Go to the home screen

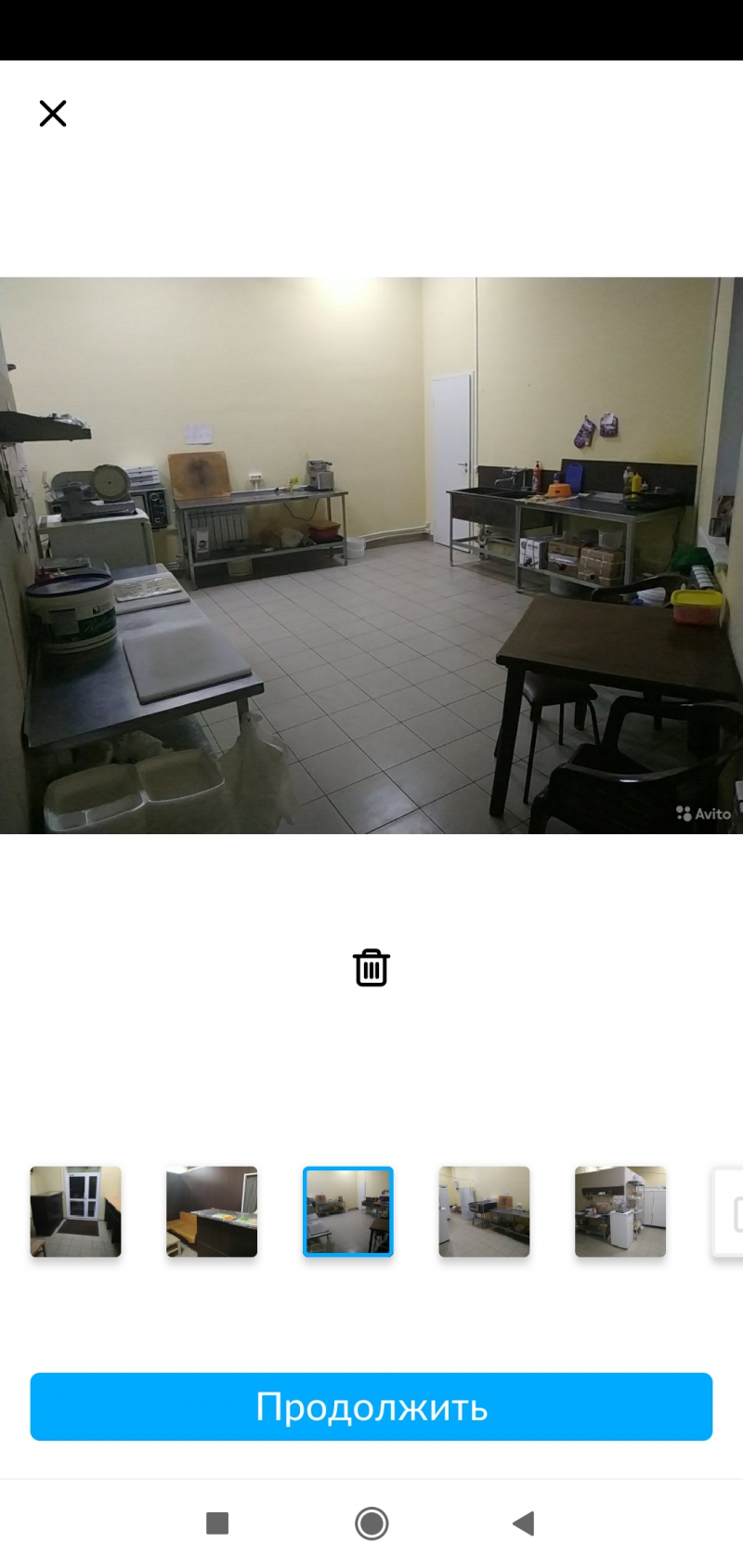tap(371, 1523)
